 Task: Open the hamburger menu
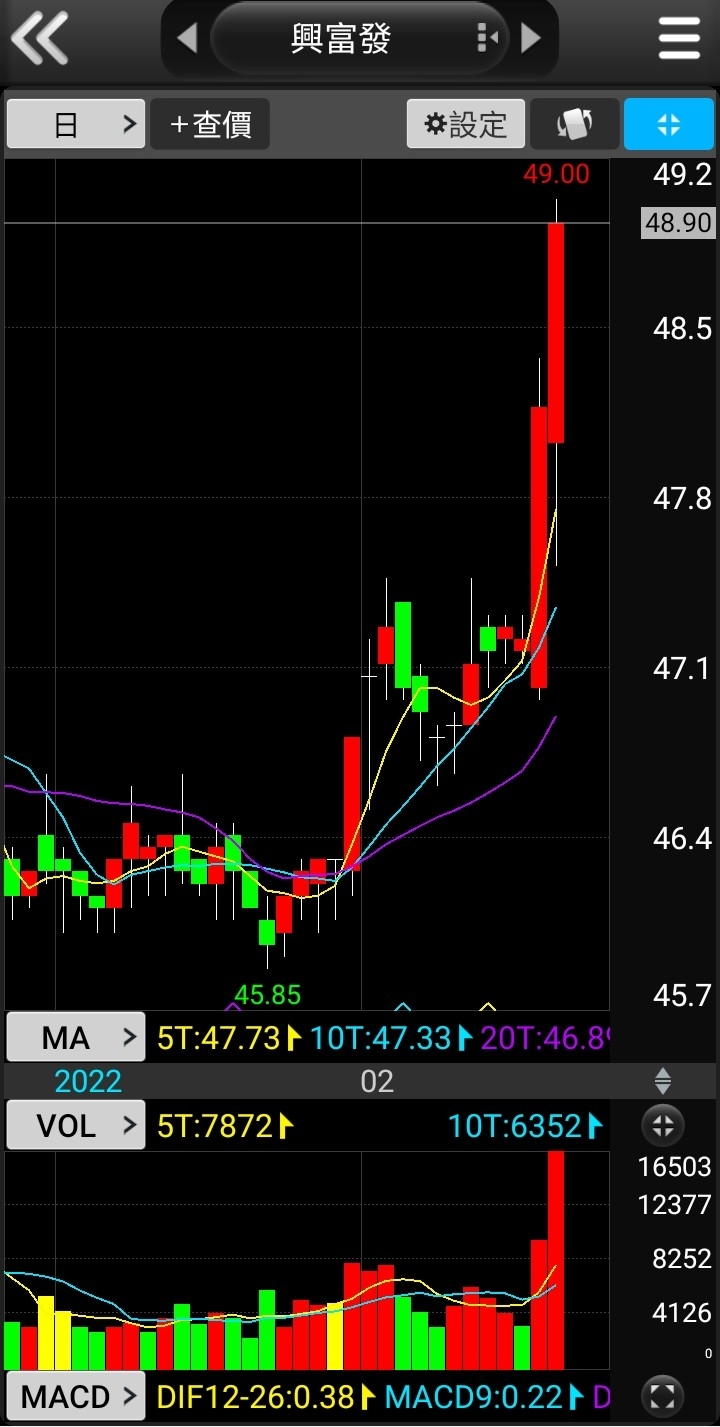(680, 39)
